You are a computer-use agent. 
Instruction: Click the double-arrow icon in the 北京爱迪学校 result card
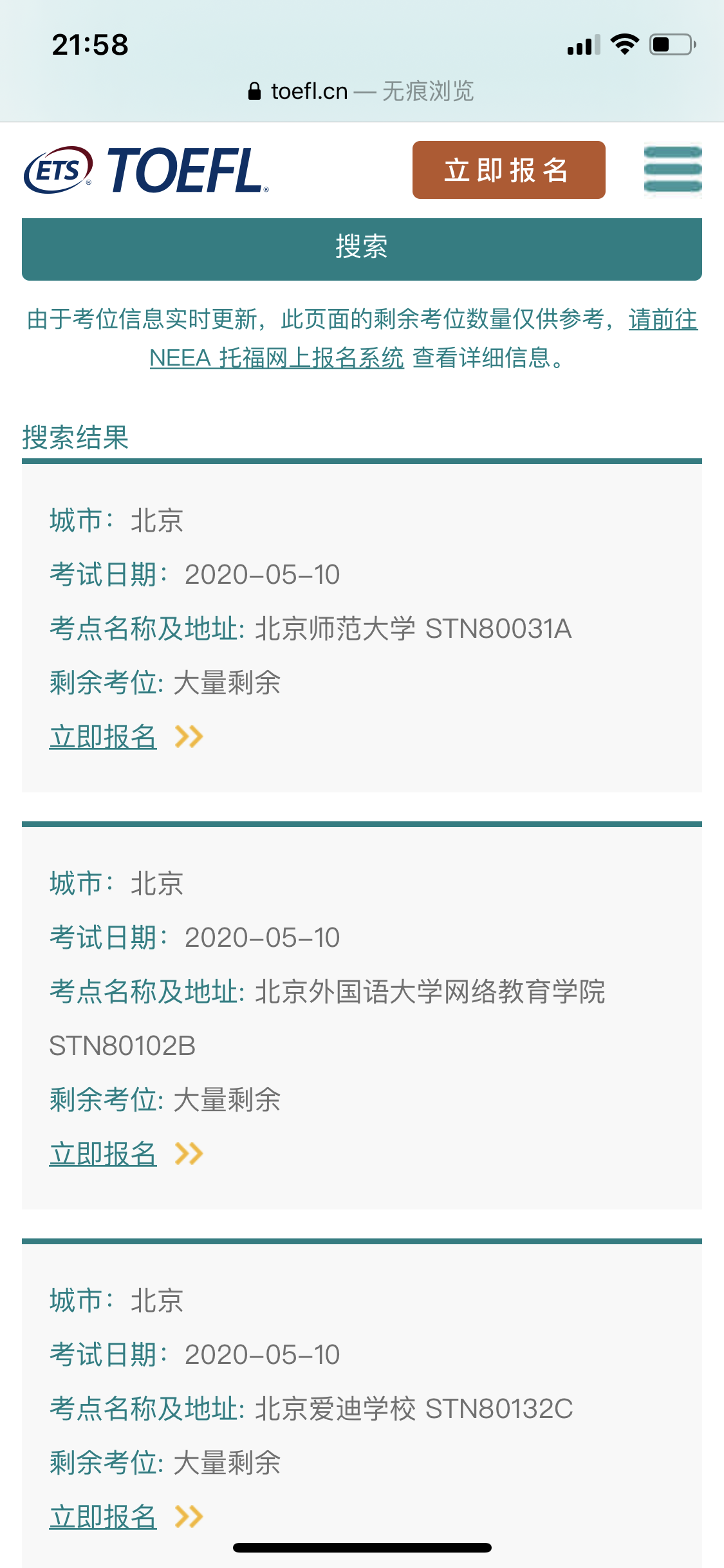190,1517
